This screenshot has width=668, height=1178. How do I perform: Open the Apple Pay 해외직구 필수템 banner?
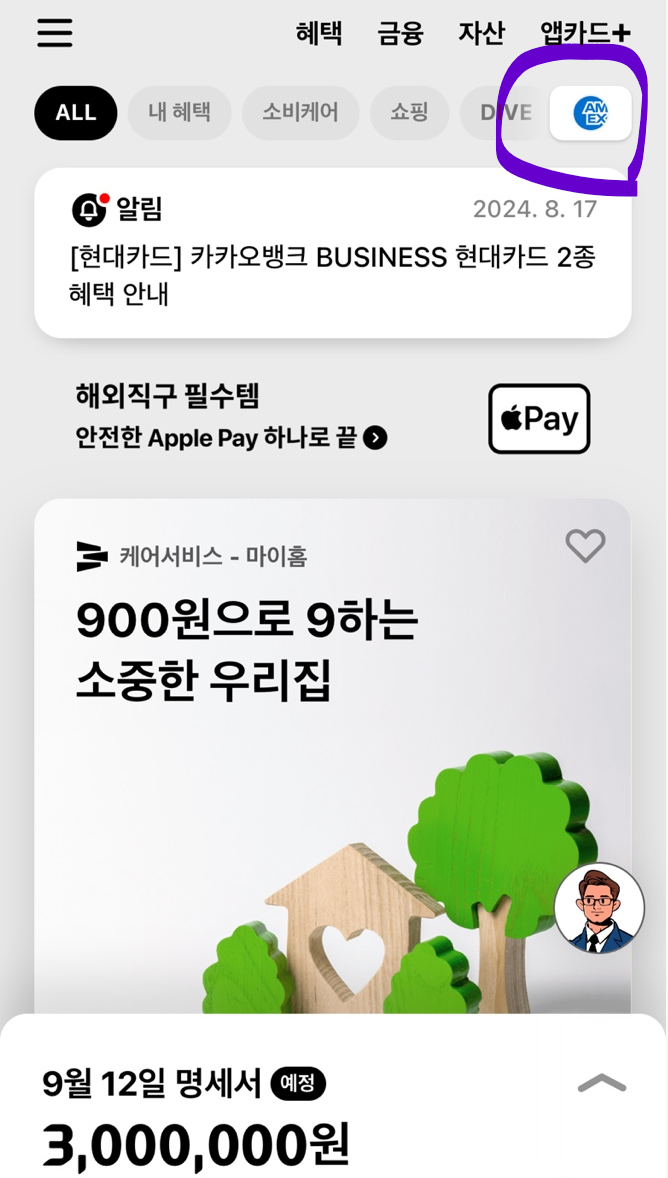pyautogui.click(x=333, y=418)
